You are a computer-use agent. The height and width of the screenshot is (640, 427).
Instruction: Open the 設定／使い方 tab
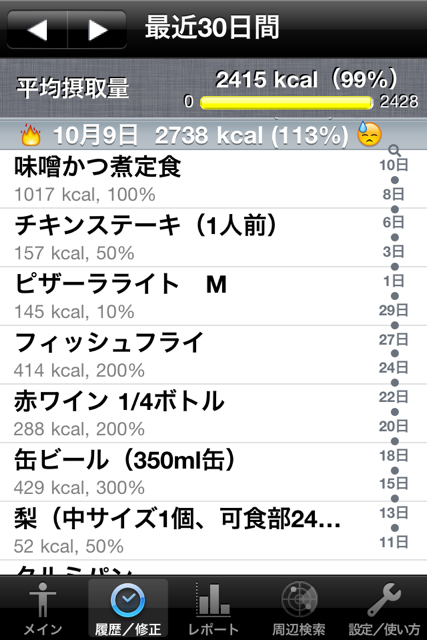(x=384, y=609)
